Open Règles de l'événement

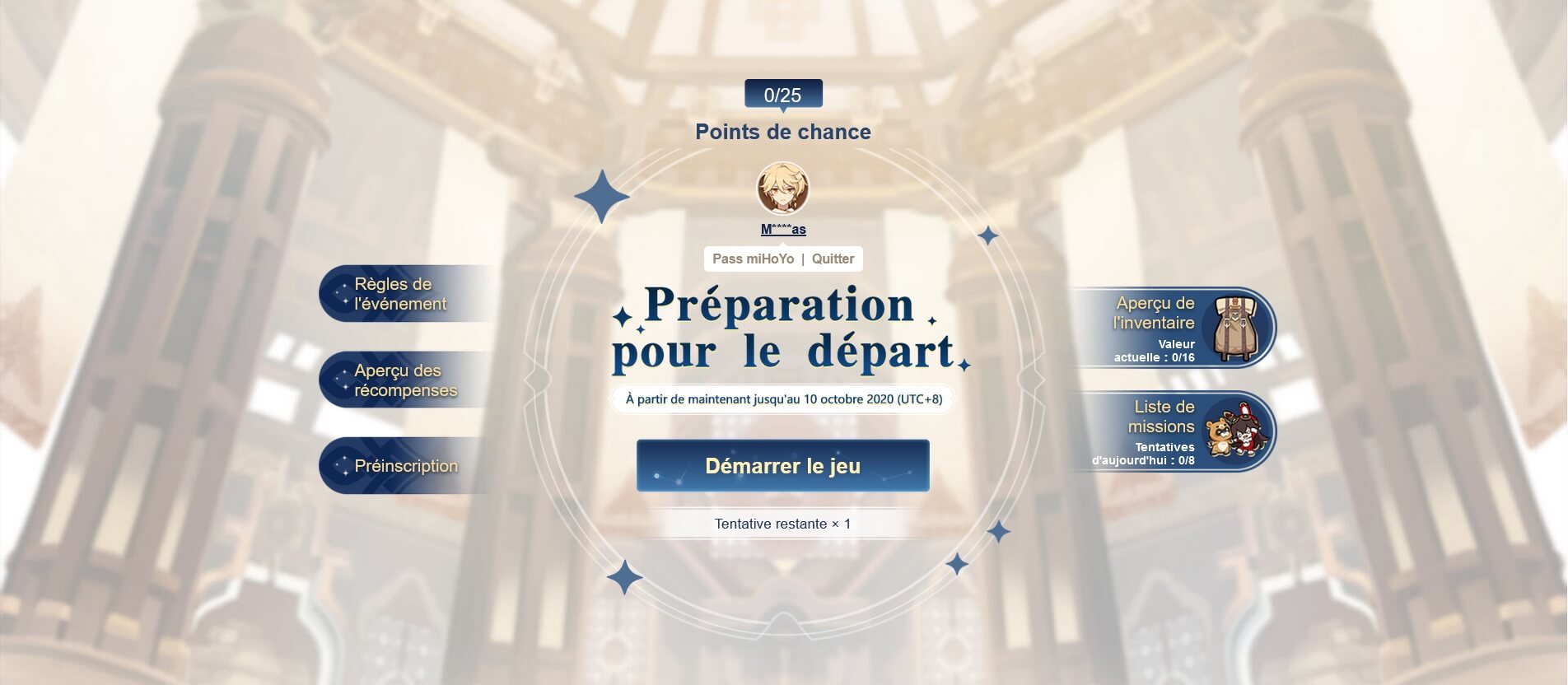400,294
